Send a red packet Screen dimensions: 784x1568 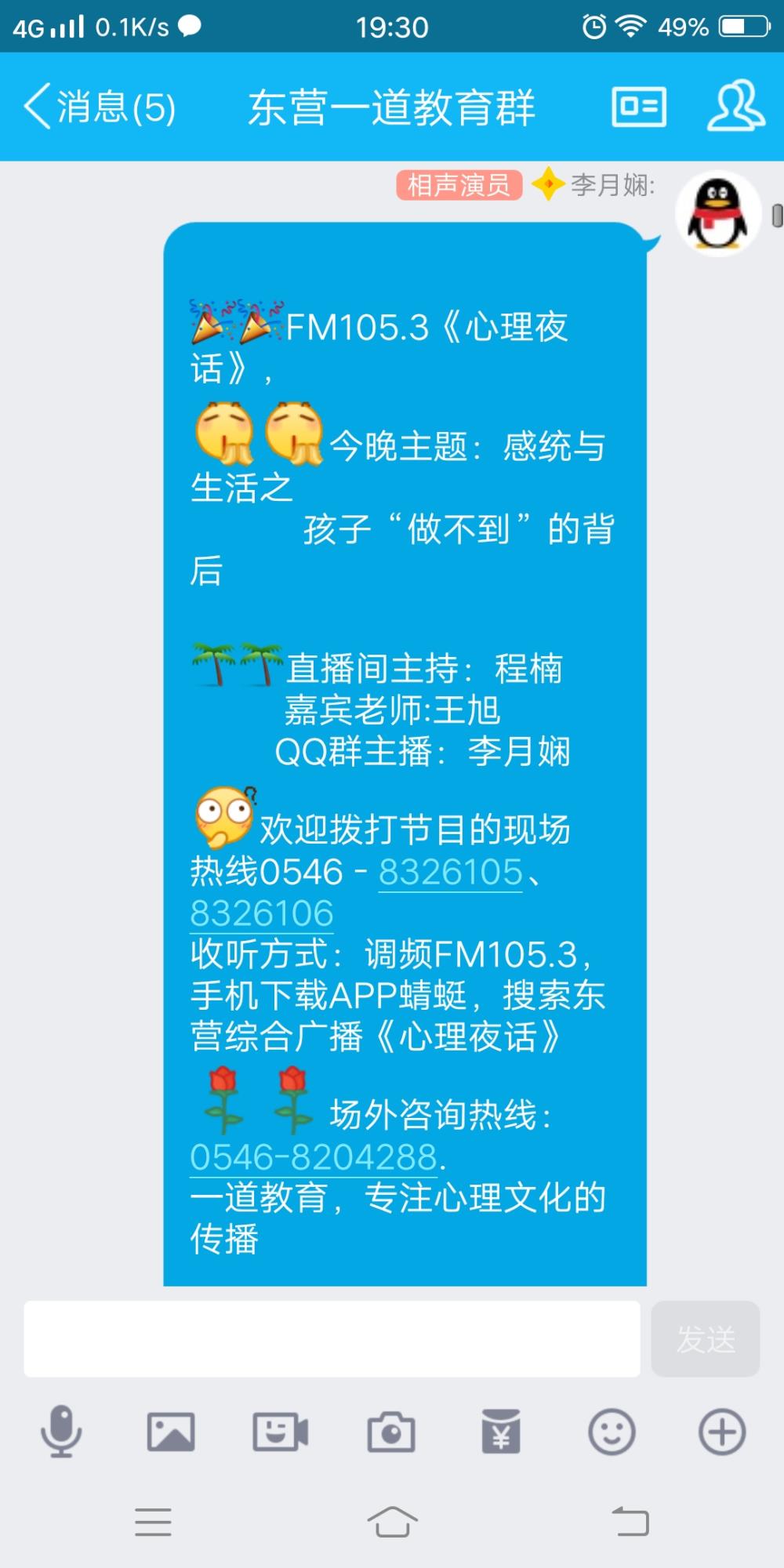[x=501, y=1432]
